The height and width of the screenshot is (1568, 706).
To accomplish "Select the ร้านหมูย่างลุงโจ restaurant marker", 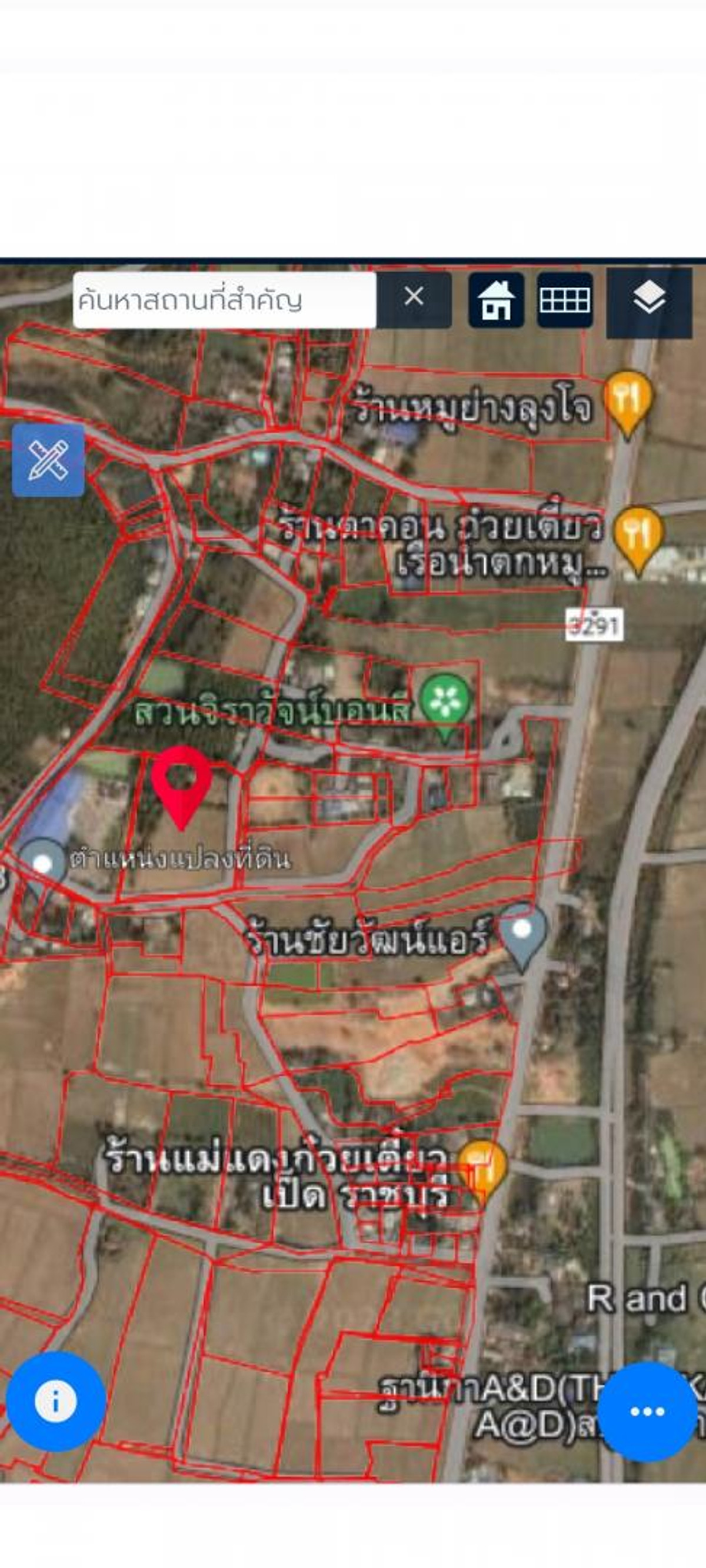I will coord(627,400).
